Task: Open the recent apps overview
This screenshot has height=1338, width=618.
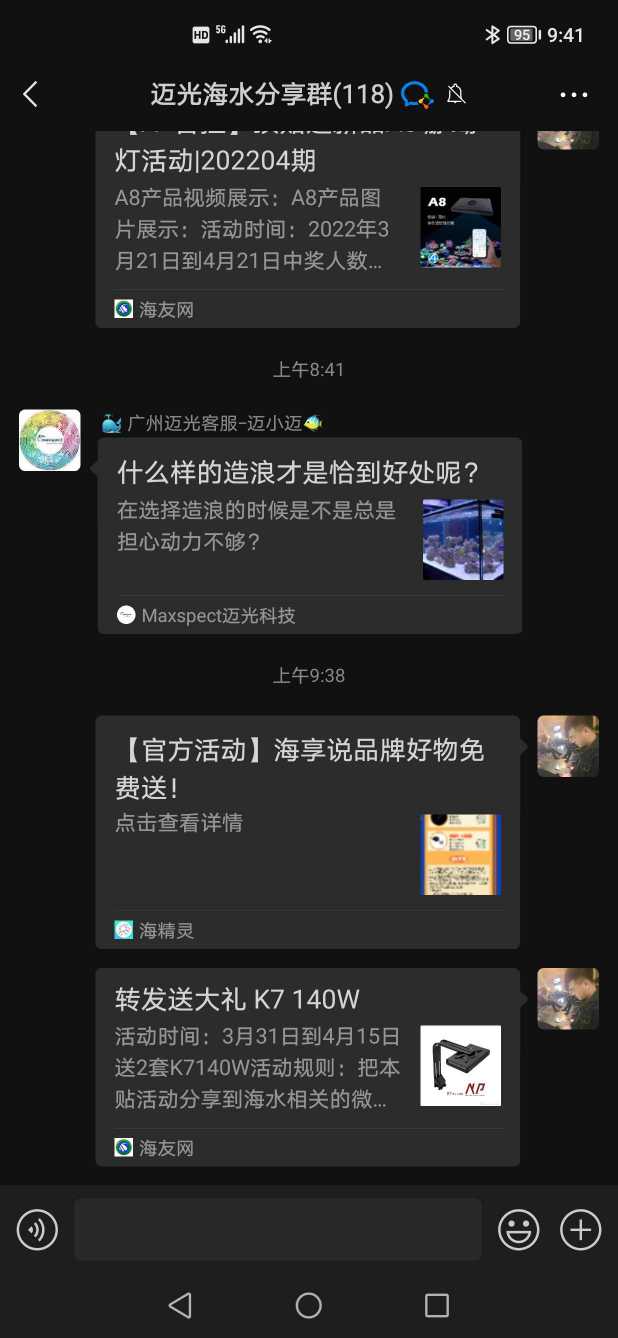Action: click(x=437, y=1305)
